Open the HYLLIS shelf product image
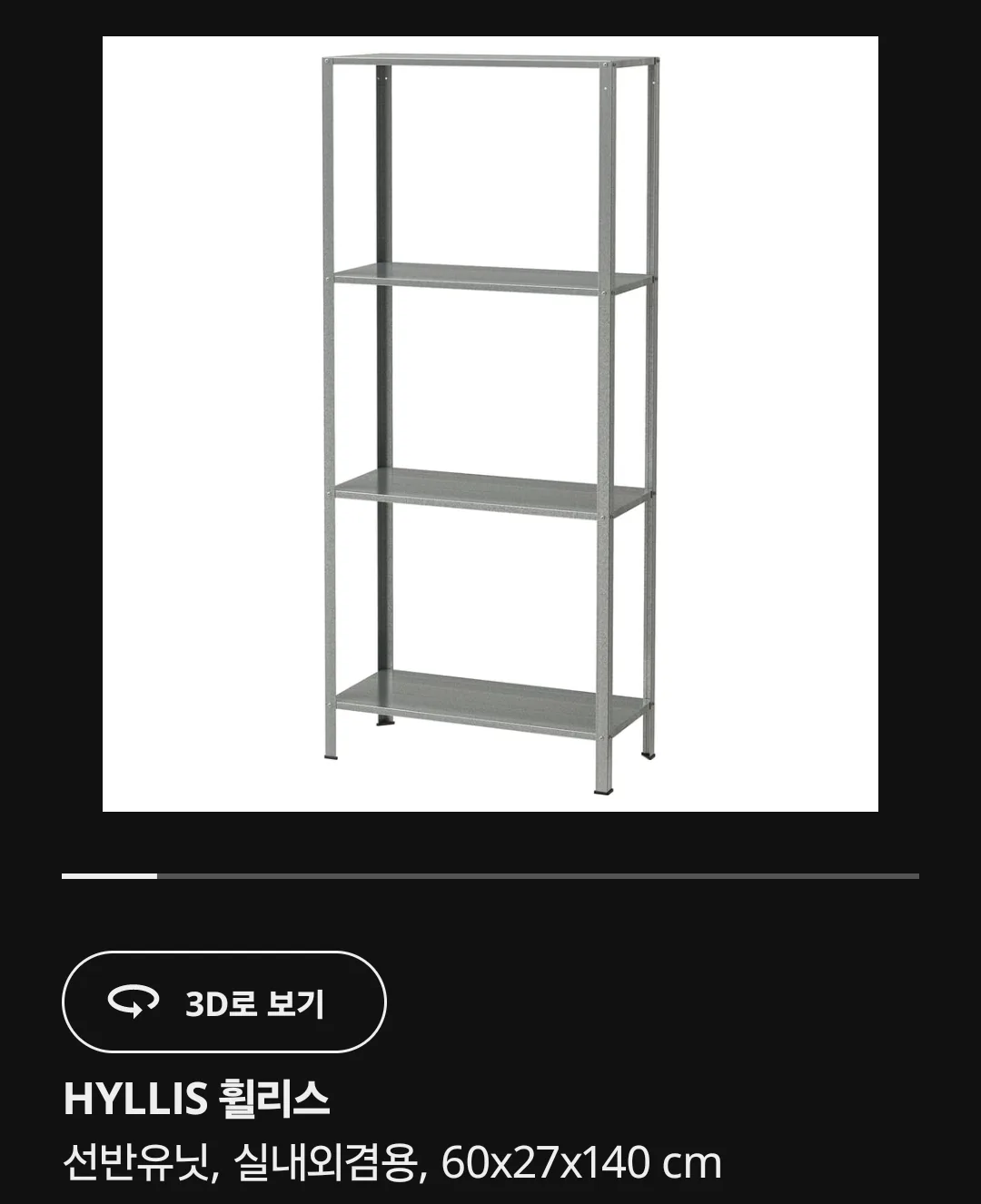The height and width of the screenshot is (1204, 981). coord(490,423)
